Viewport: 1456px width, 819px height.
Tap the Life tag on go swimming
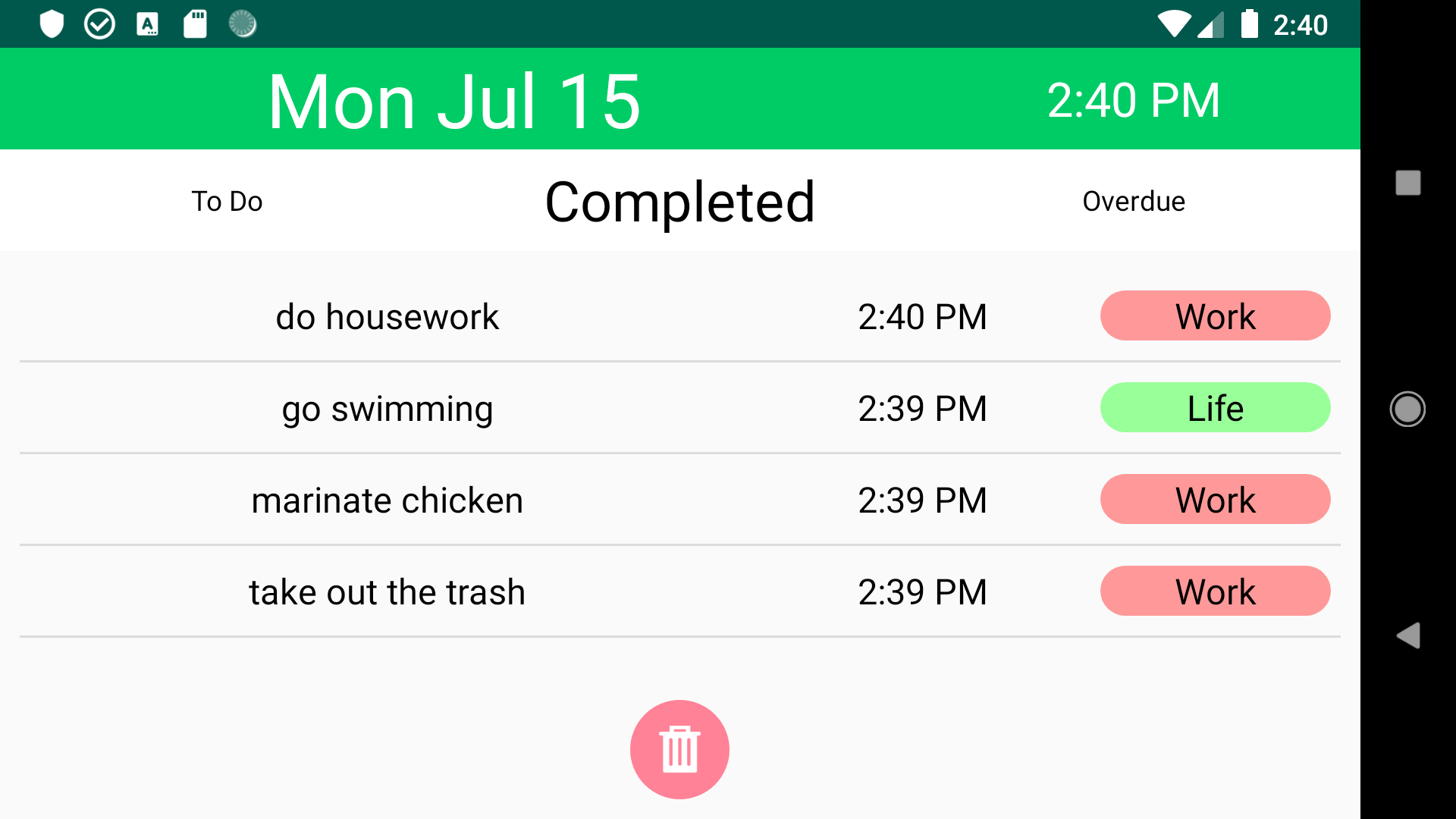(1215, 408)
